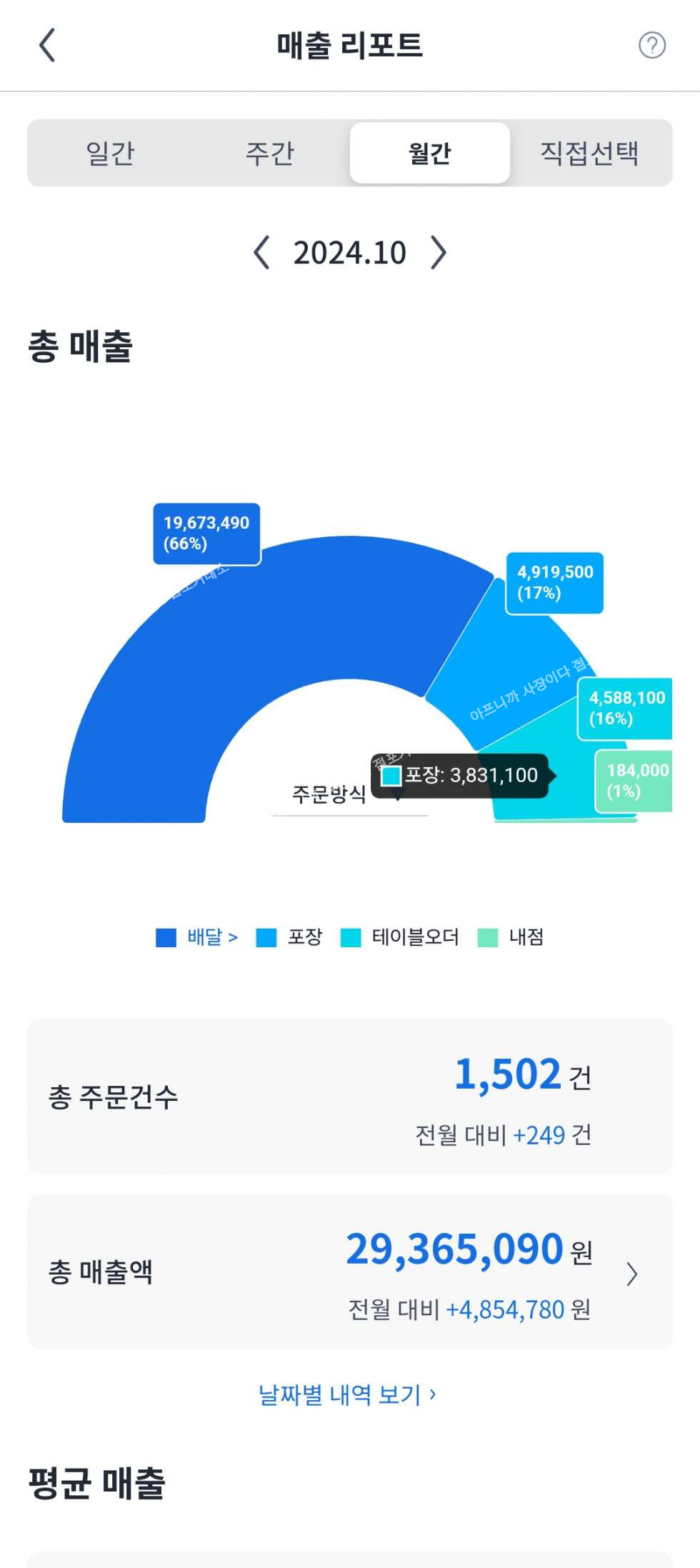
Task: Open the 직접선택 tab
Action: tap(590, 153)
